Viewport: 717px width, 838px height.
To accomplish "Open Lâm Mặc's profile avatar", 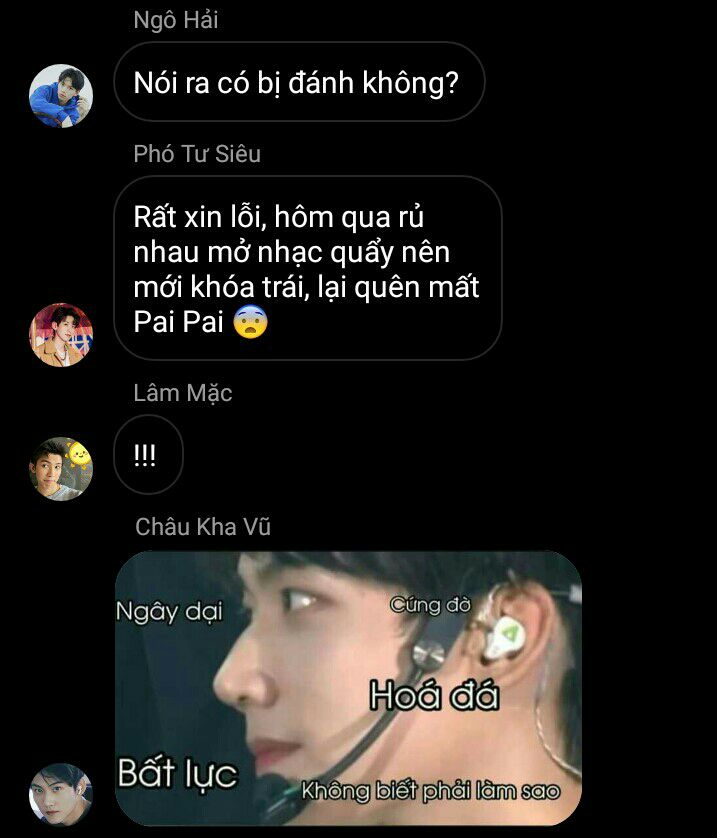I will [61, 468].
